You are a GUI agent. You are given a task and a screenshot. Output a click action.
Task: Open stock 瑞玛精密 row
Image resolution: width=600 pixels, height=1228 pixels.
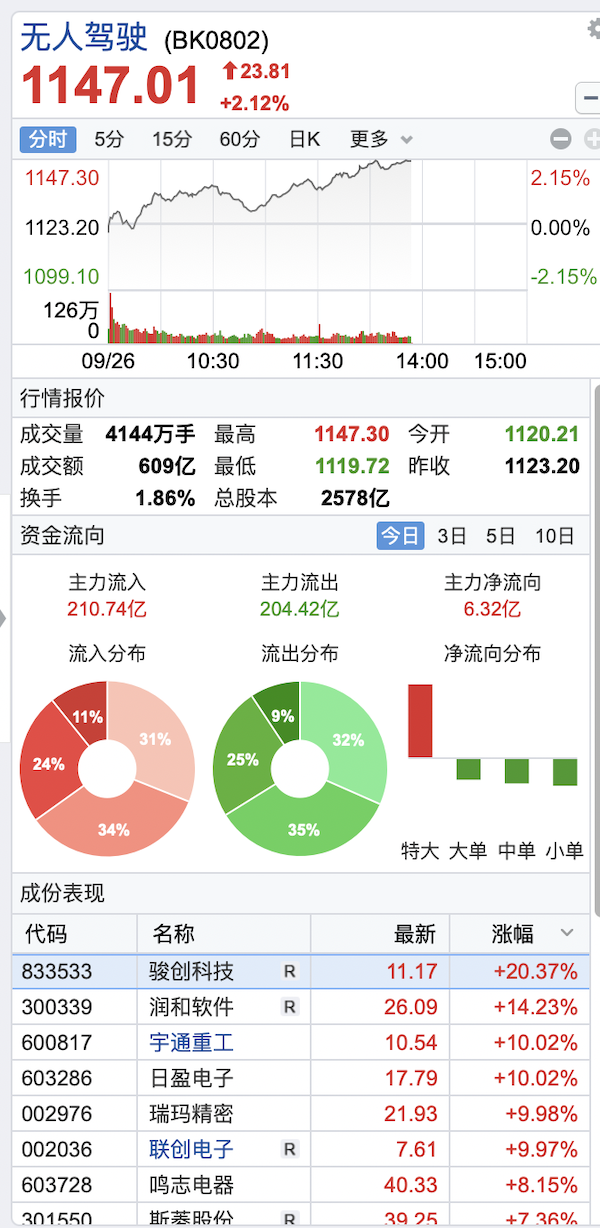(x=192, y=1114)
